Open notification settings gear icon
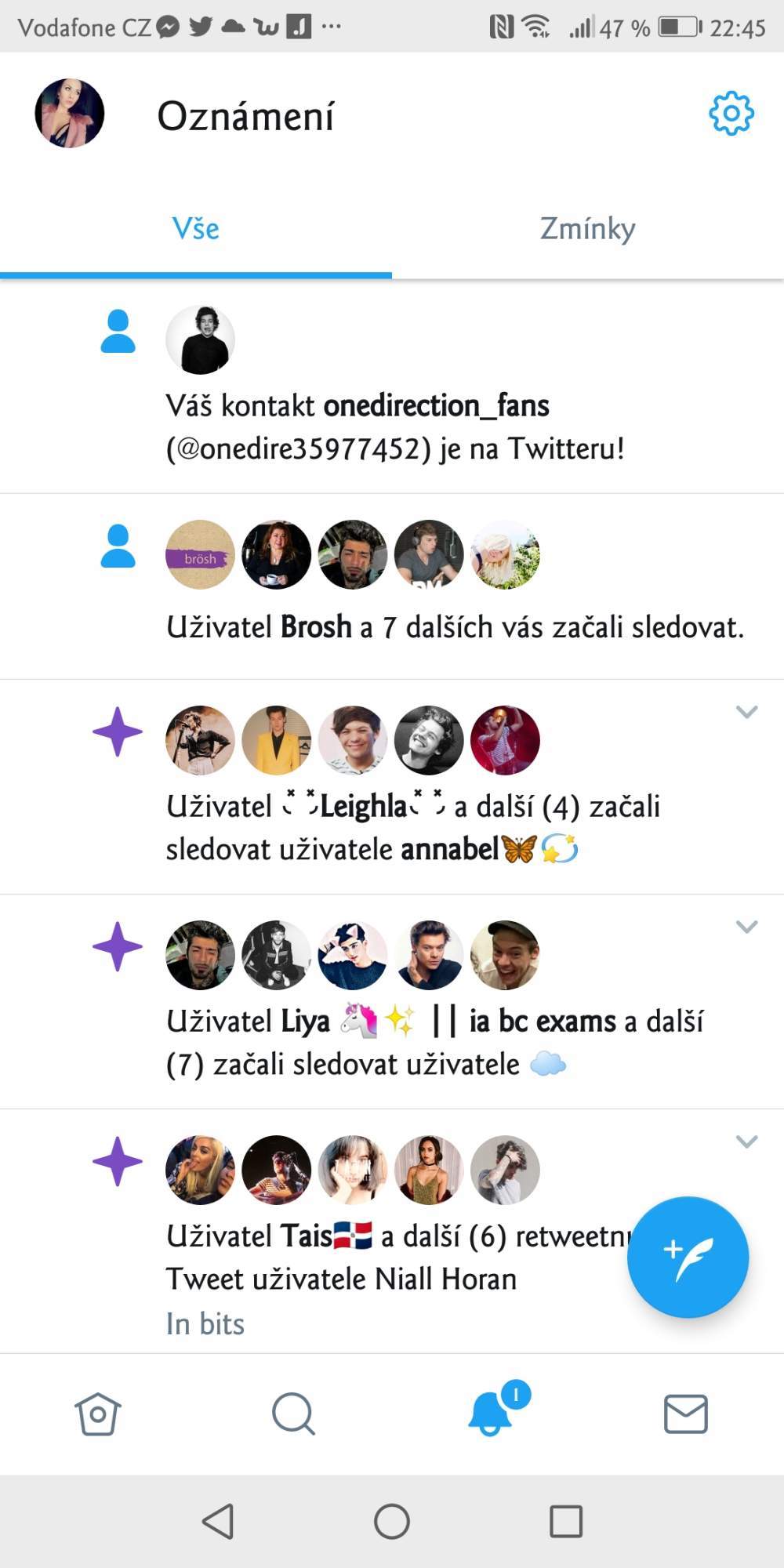 pyautogui.click(x=731, y=114)
